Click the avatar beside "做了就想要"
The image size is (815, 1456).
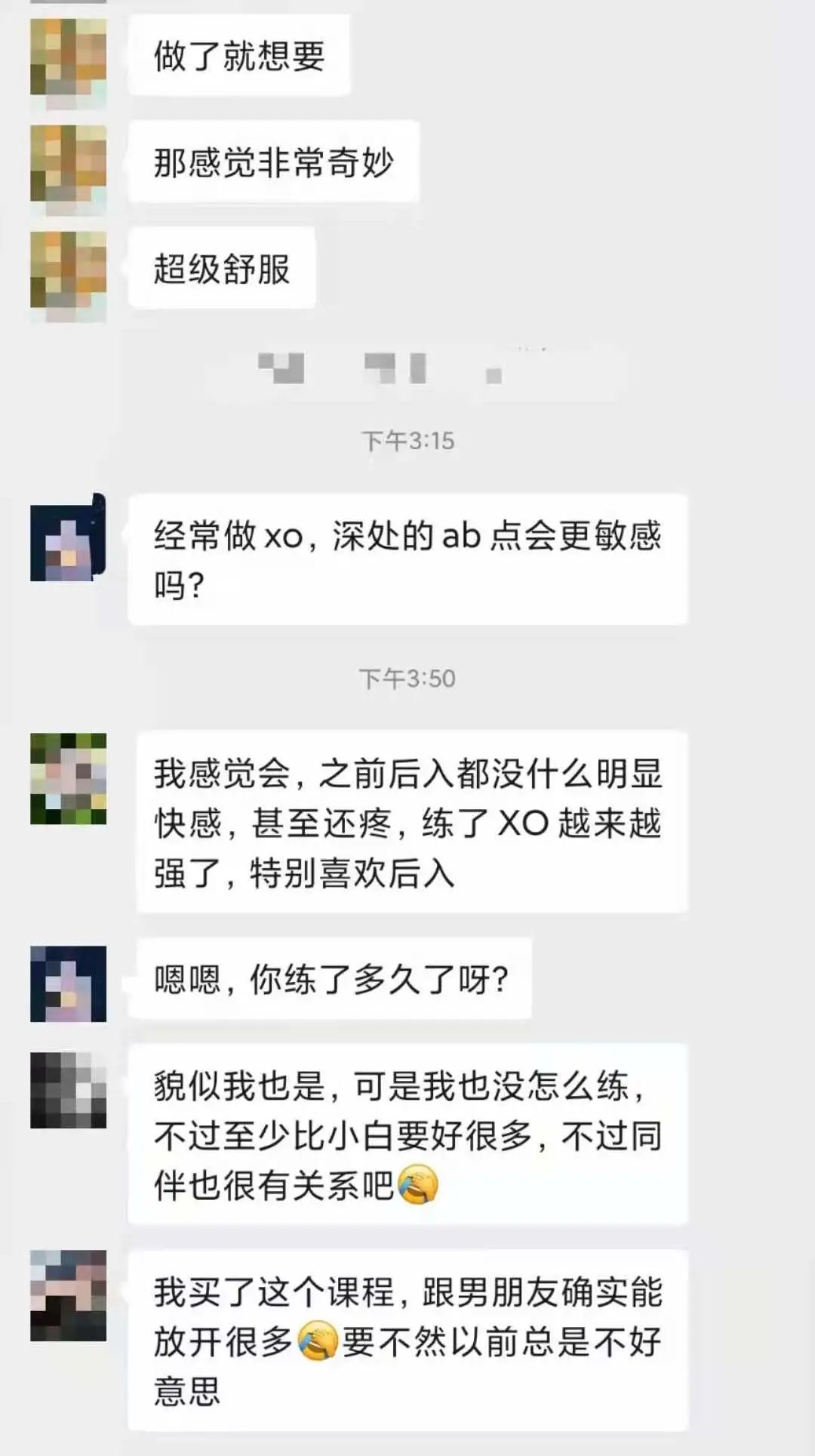point(68,57)
